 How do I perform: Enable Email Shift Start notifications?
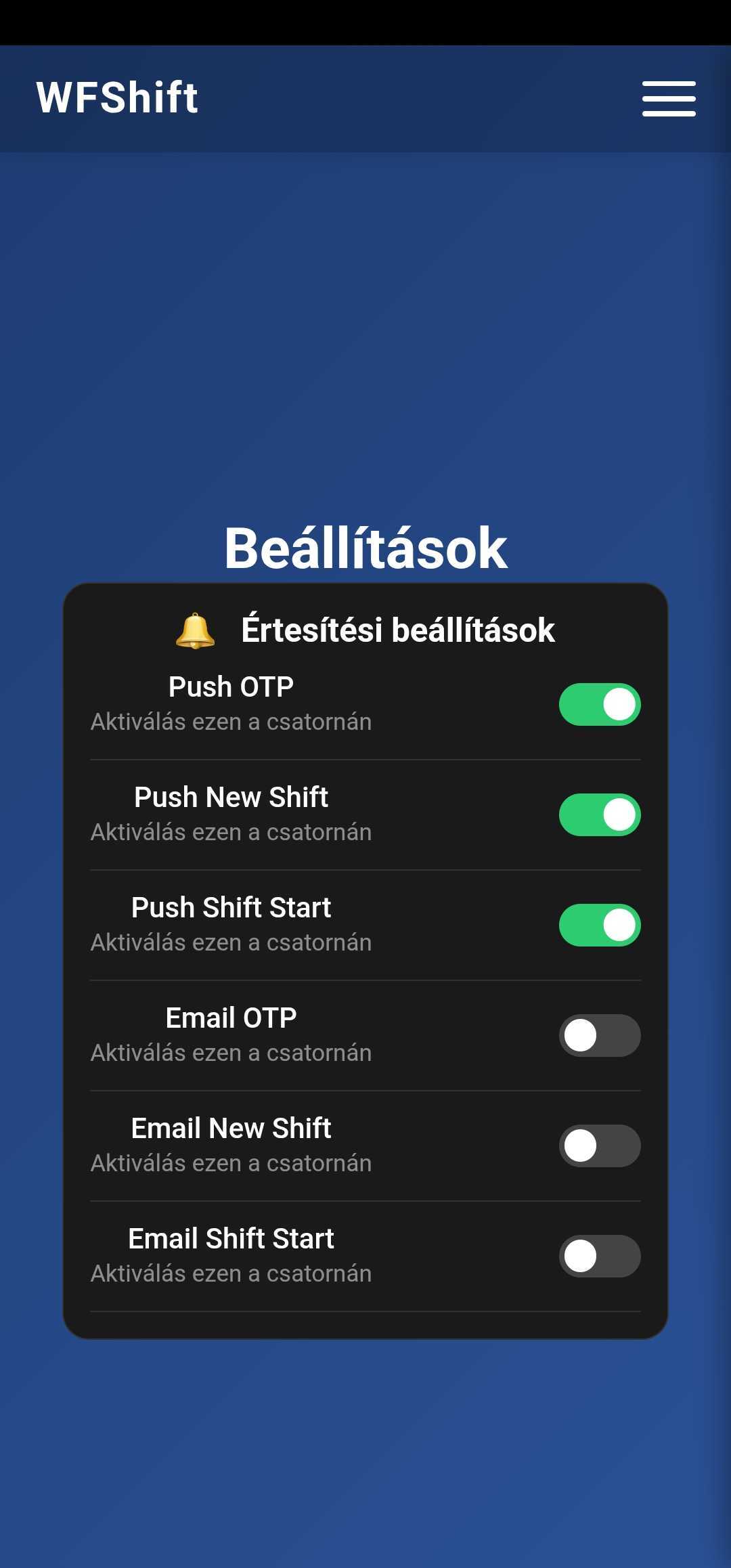(599, 1256)
